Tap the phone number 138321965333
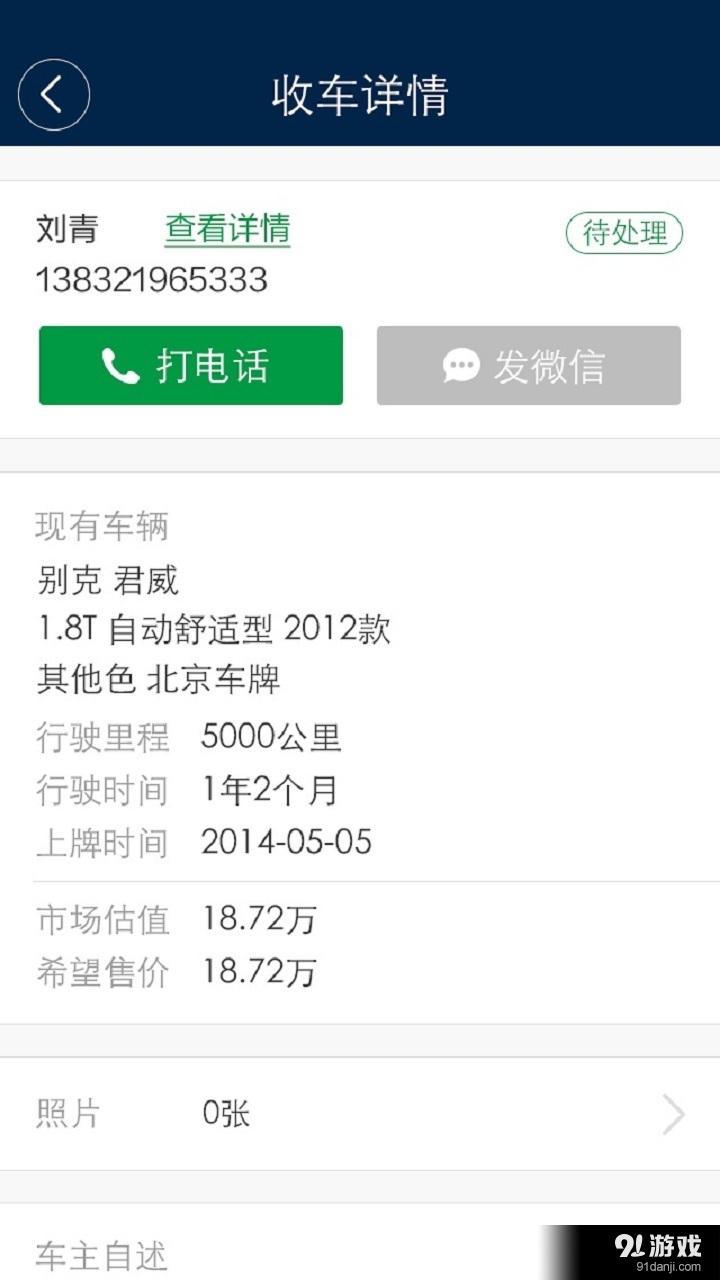 pos(152,280)
